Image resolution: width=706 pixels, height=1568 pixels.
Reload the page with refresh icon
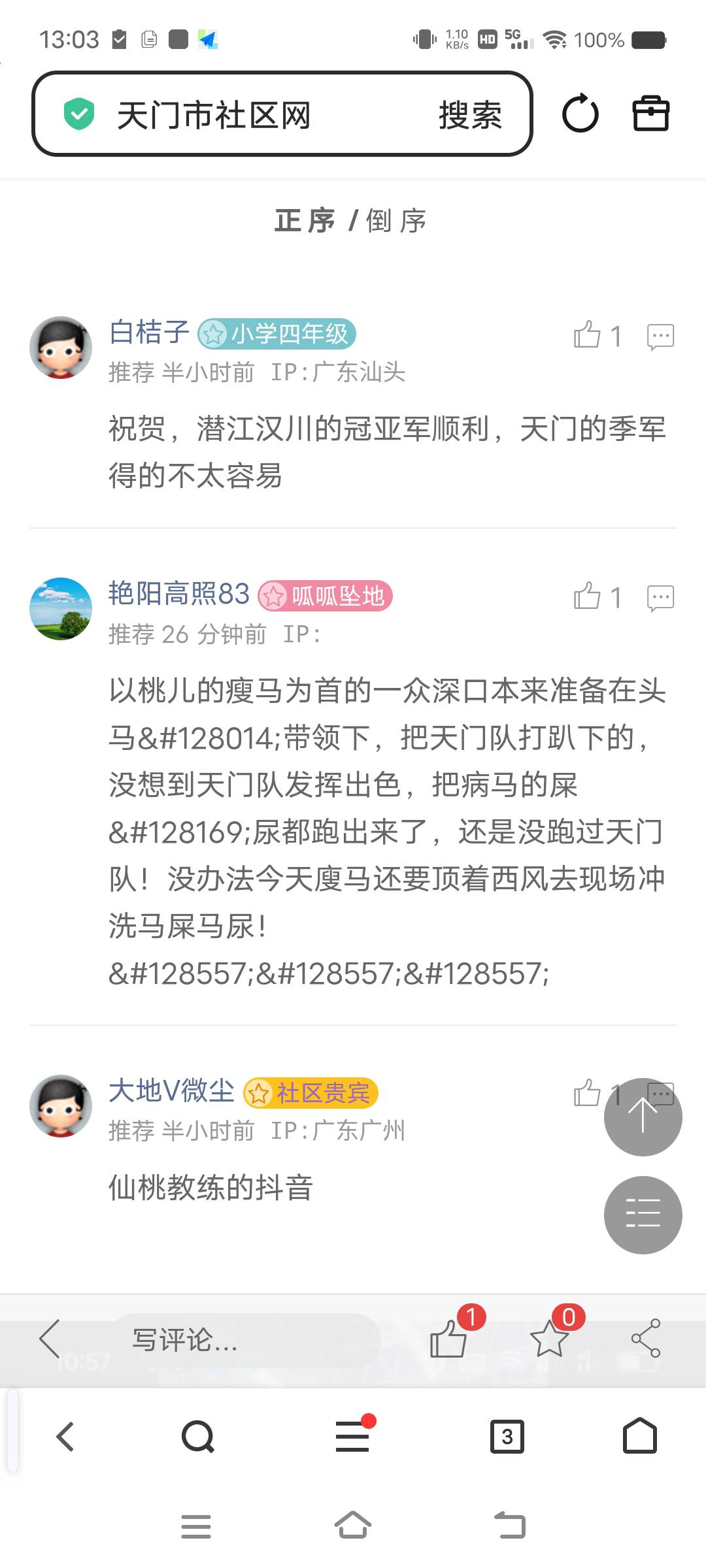[x=580, y=114]
